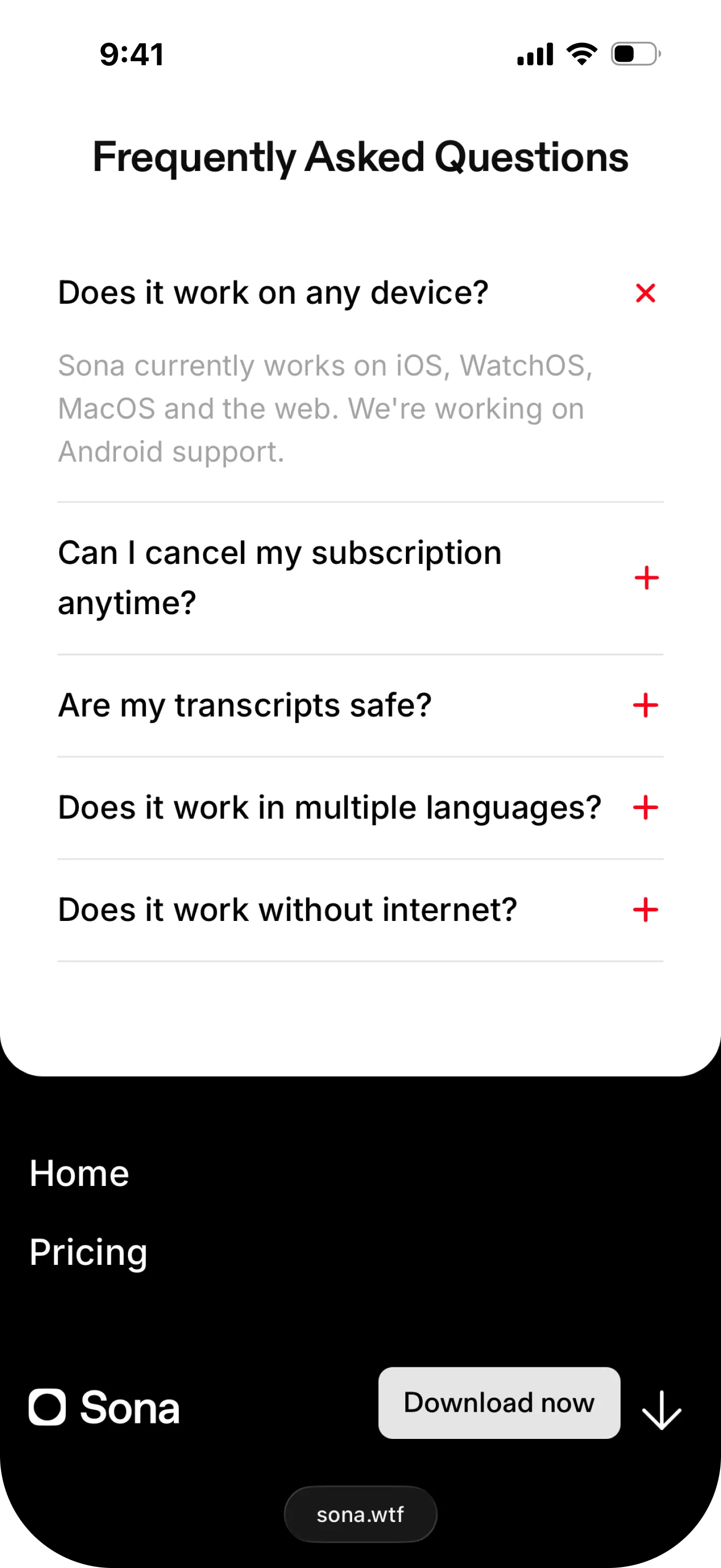Tap the down arrow icon

pyautogui.click(x=661, y=1410)
